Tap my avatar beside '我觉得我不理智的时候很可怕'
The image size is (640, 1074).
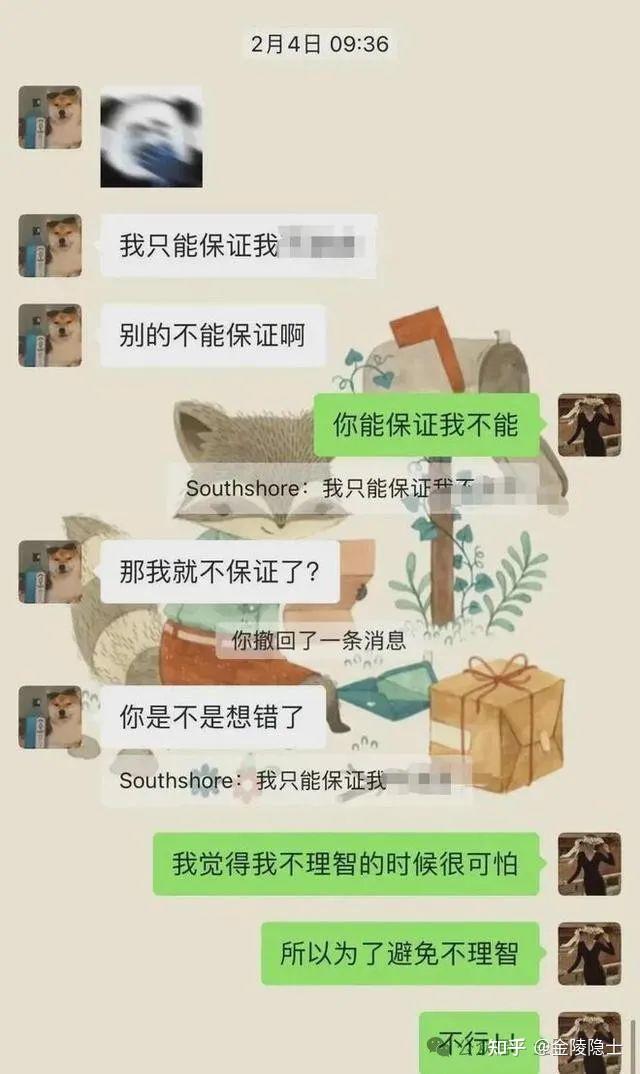click(x=589, y=864)
